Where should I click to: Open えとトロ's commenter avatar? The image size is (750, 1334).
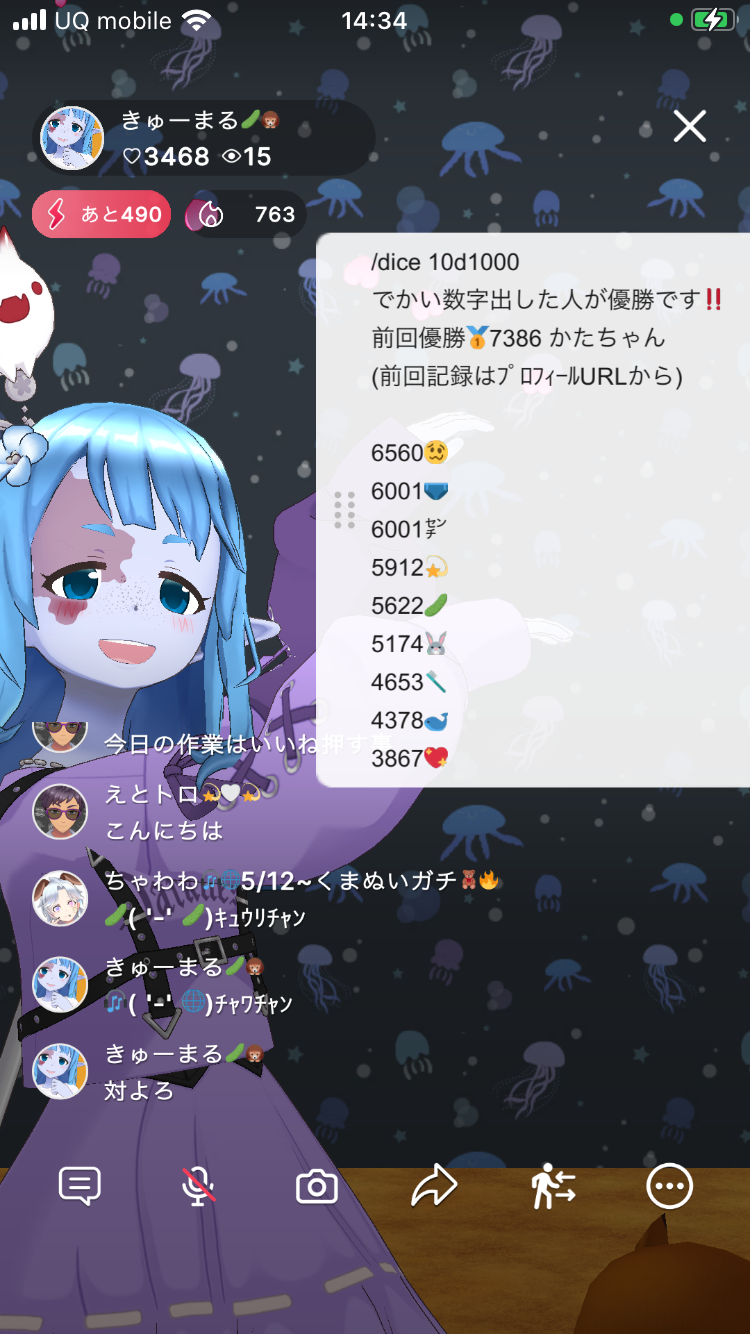(x=60, y=811)
